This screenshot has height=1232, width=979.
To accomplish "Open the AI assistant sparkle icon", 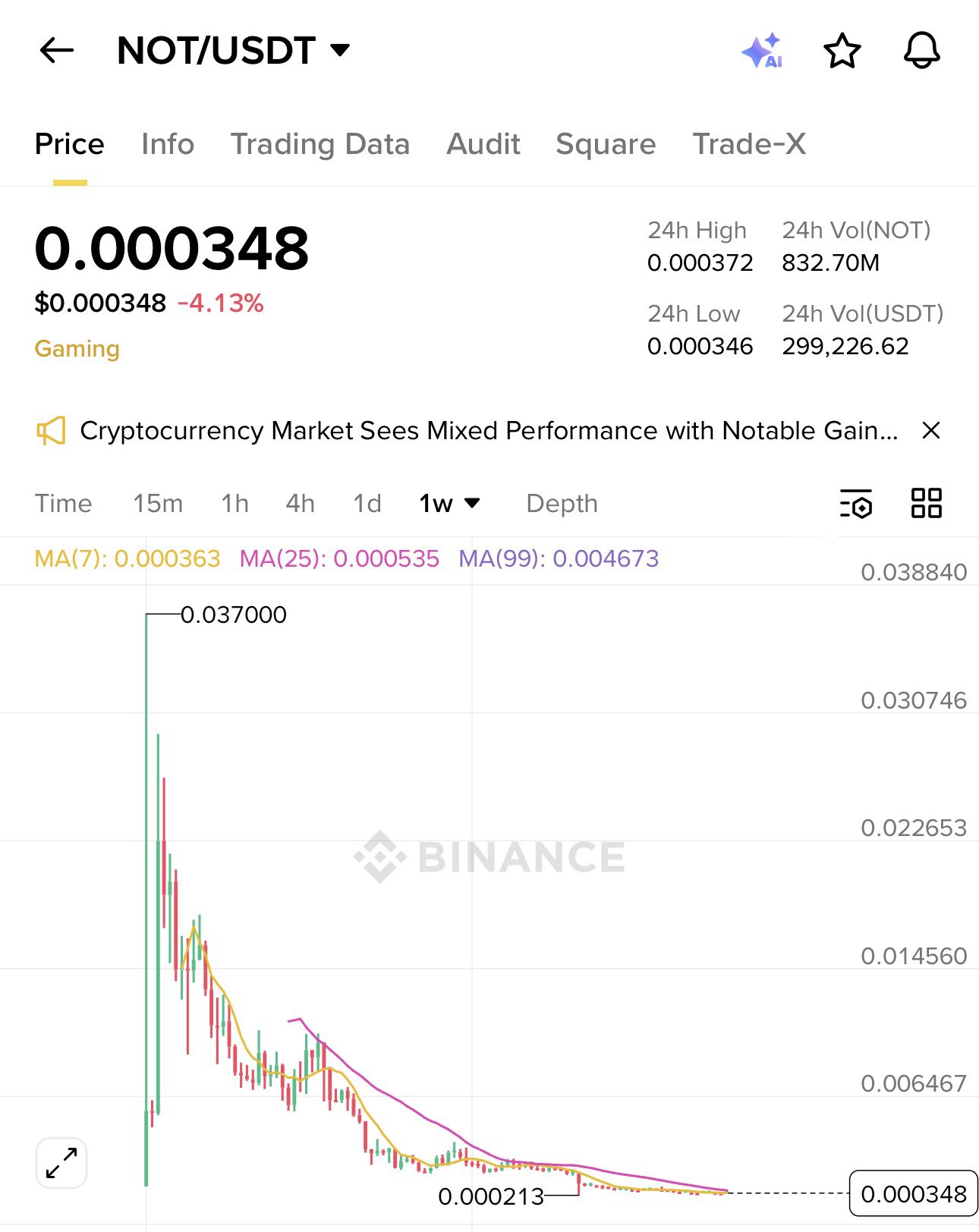I will pos(762,51).
